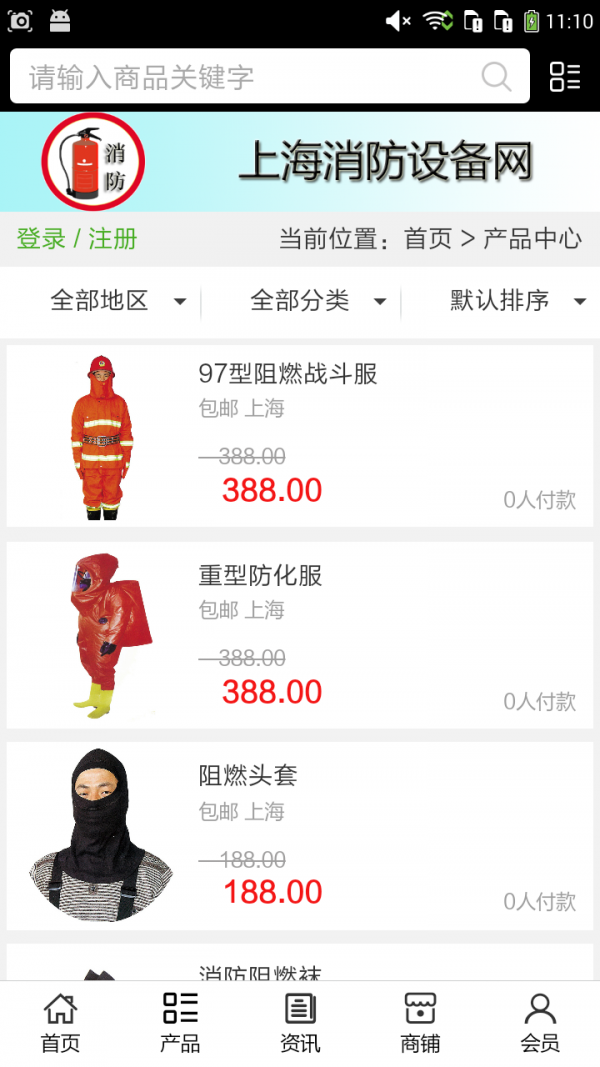The height and width of the screenshot is (1067, 600).
Task: Switch to the 会员 tab
Action: [540, 1023]
